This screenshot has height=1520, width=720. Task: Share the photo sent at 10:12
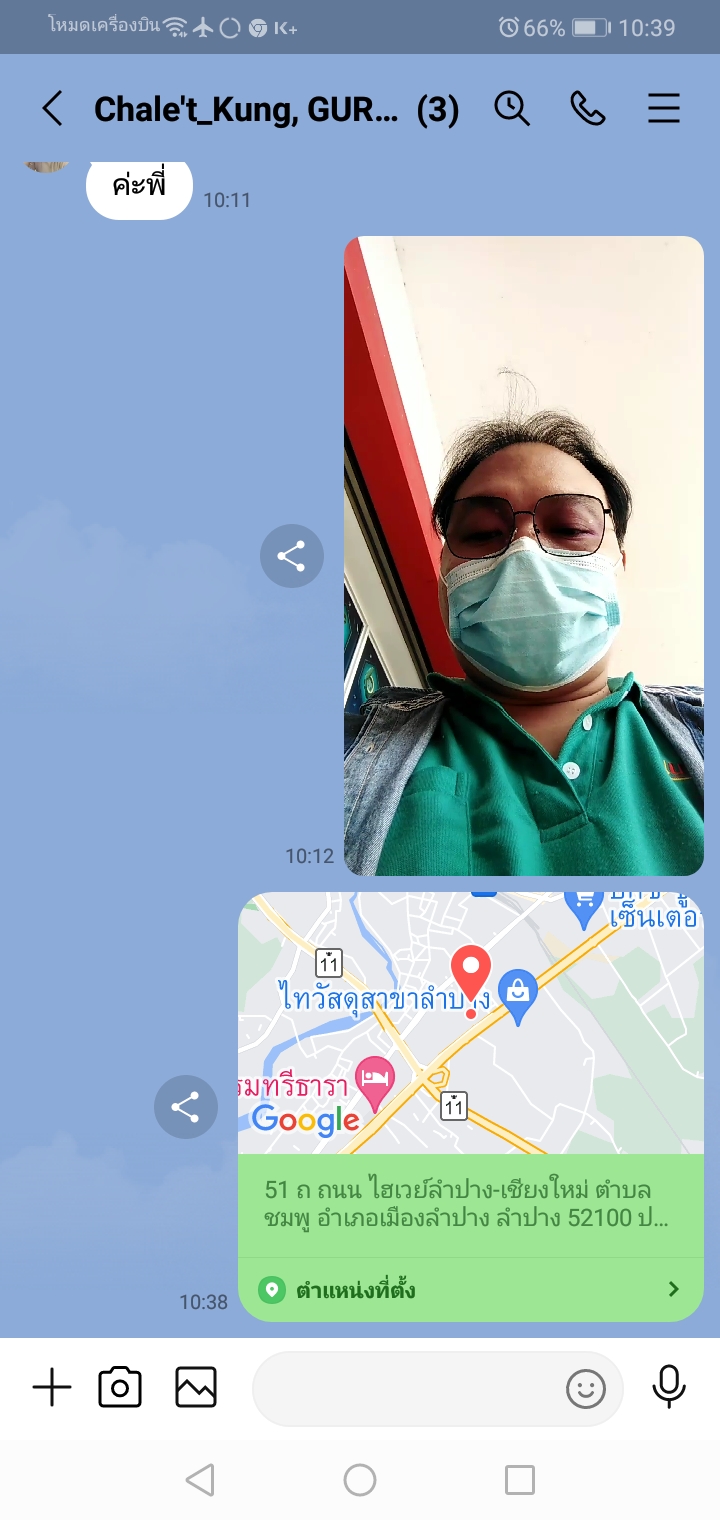(292, 556)
